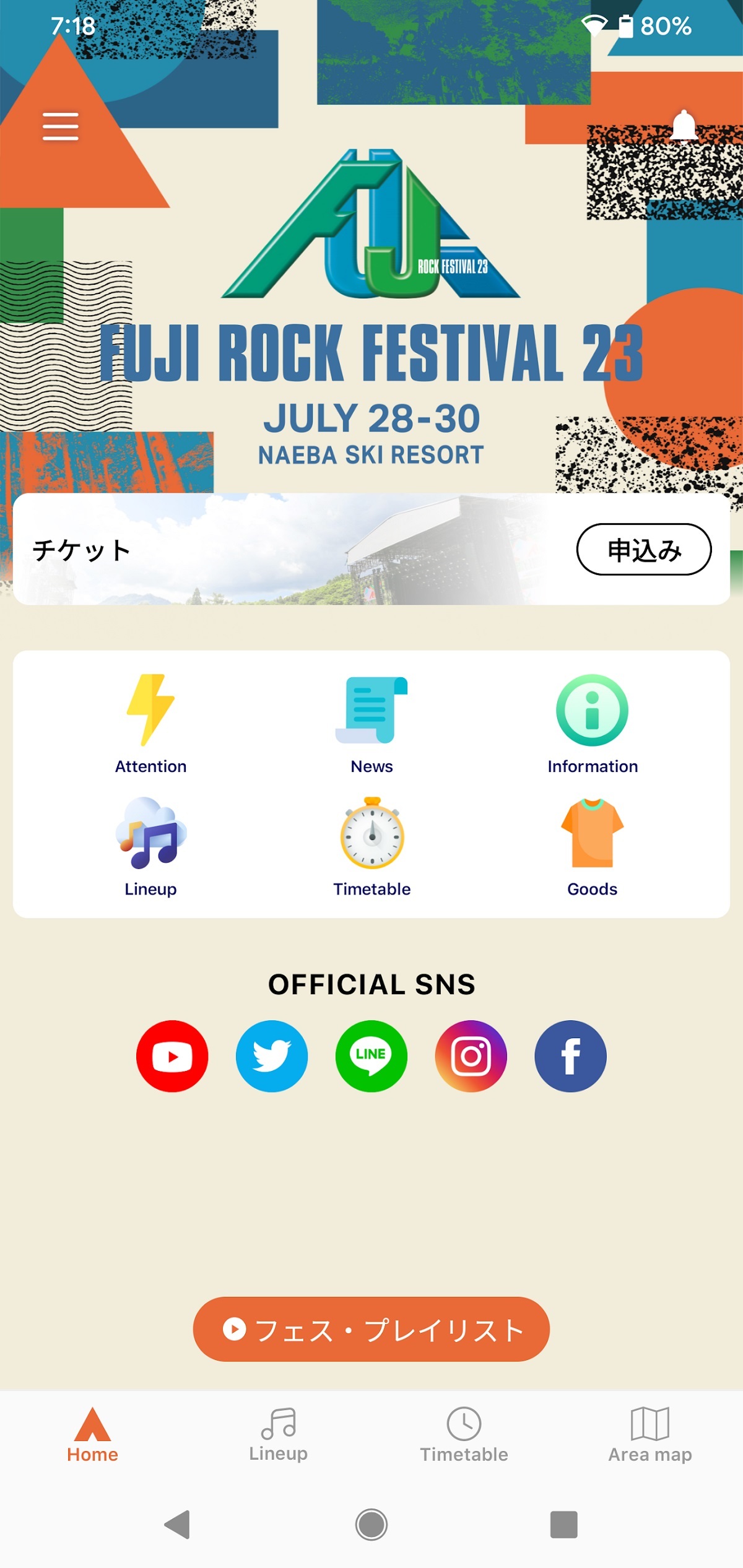Play the フェス・プレイリスト festival playlist

[371, 1329]
